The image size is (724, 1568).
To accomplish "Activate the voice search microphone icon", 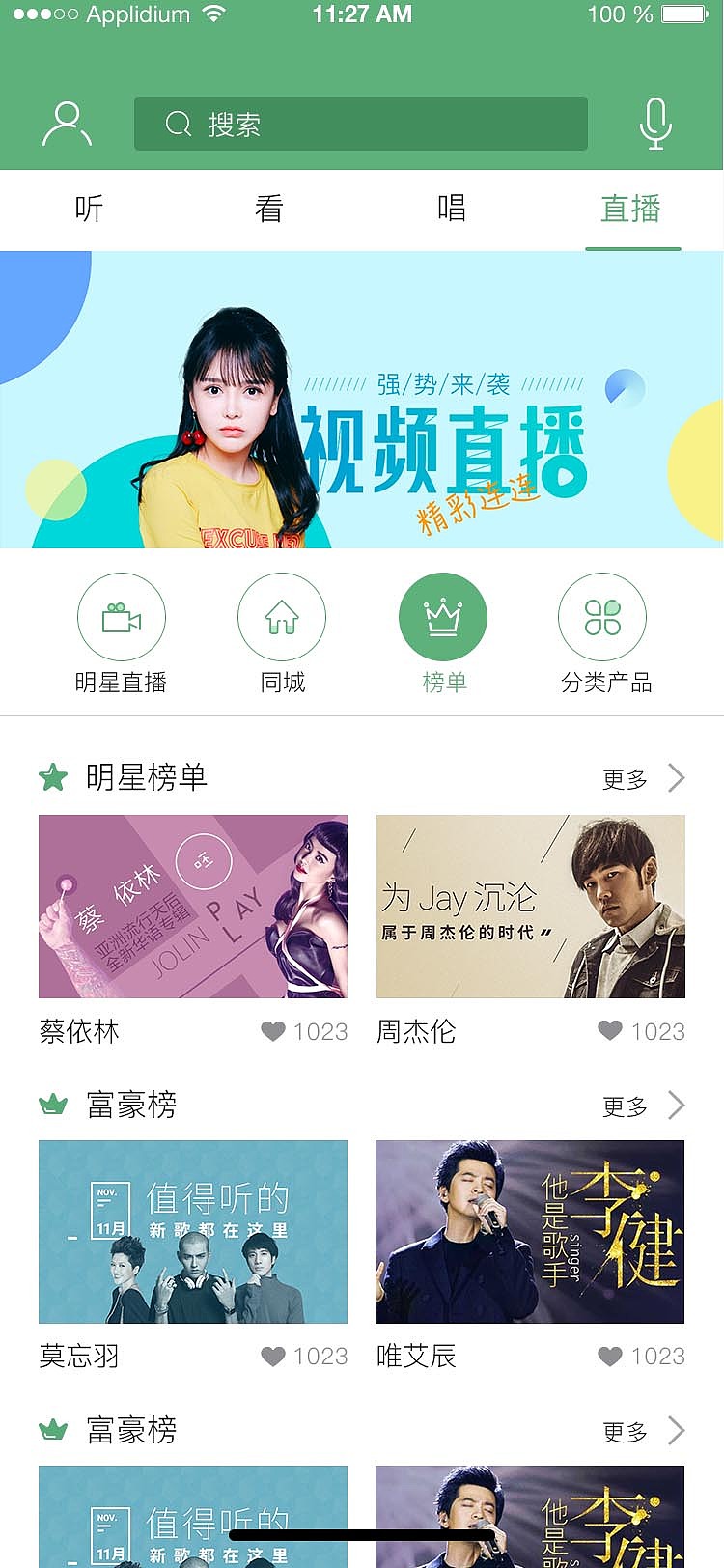I will tap(655, 124).
